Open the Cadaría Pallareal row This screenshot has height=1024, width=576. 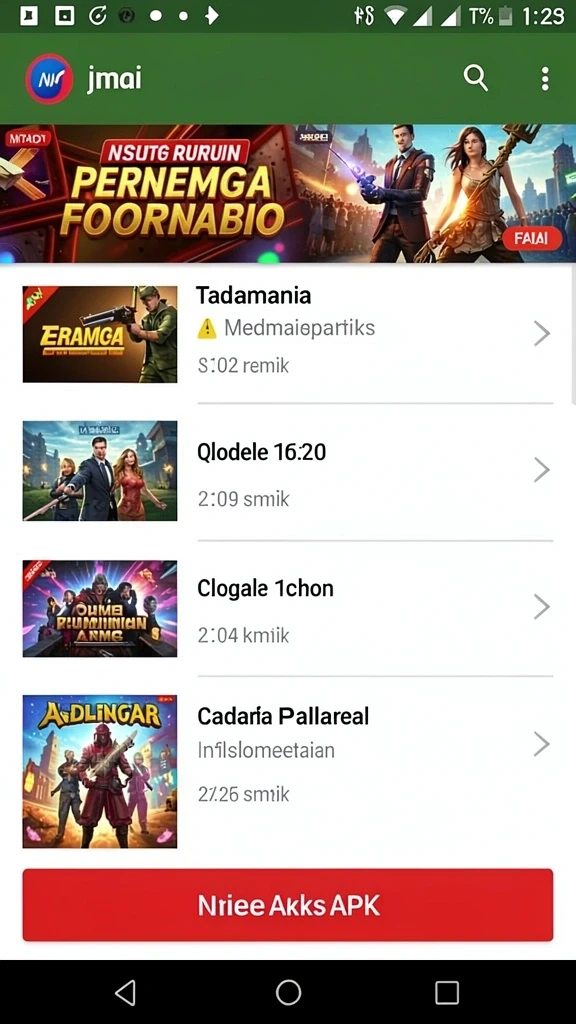tap(288, 771)
